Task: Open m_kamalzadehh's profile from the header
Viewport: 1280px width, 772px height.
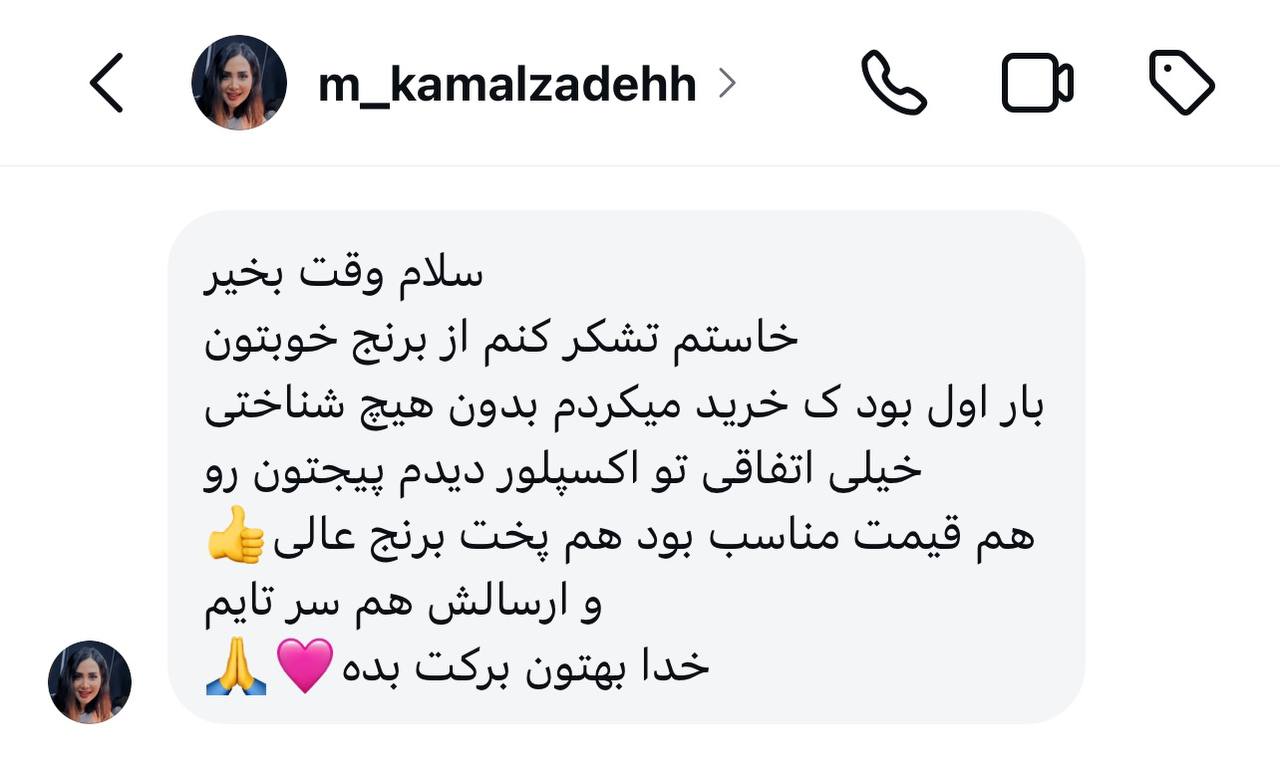Action: point(506,84)
